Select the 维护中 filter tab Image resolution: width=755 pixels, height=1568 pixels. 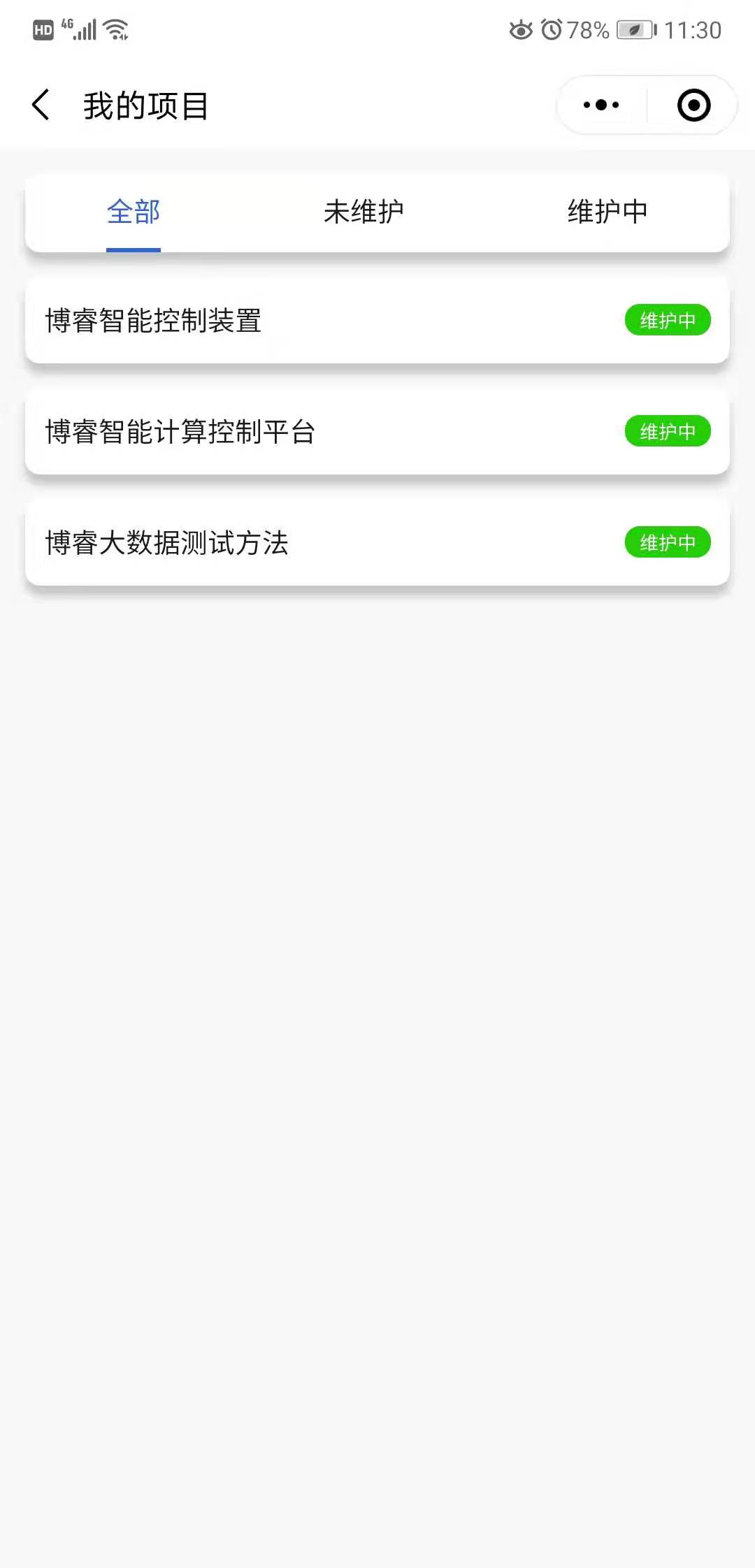607,212
